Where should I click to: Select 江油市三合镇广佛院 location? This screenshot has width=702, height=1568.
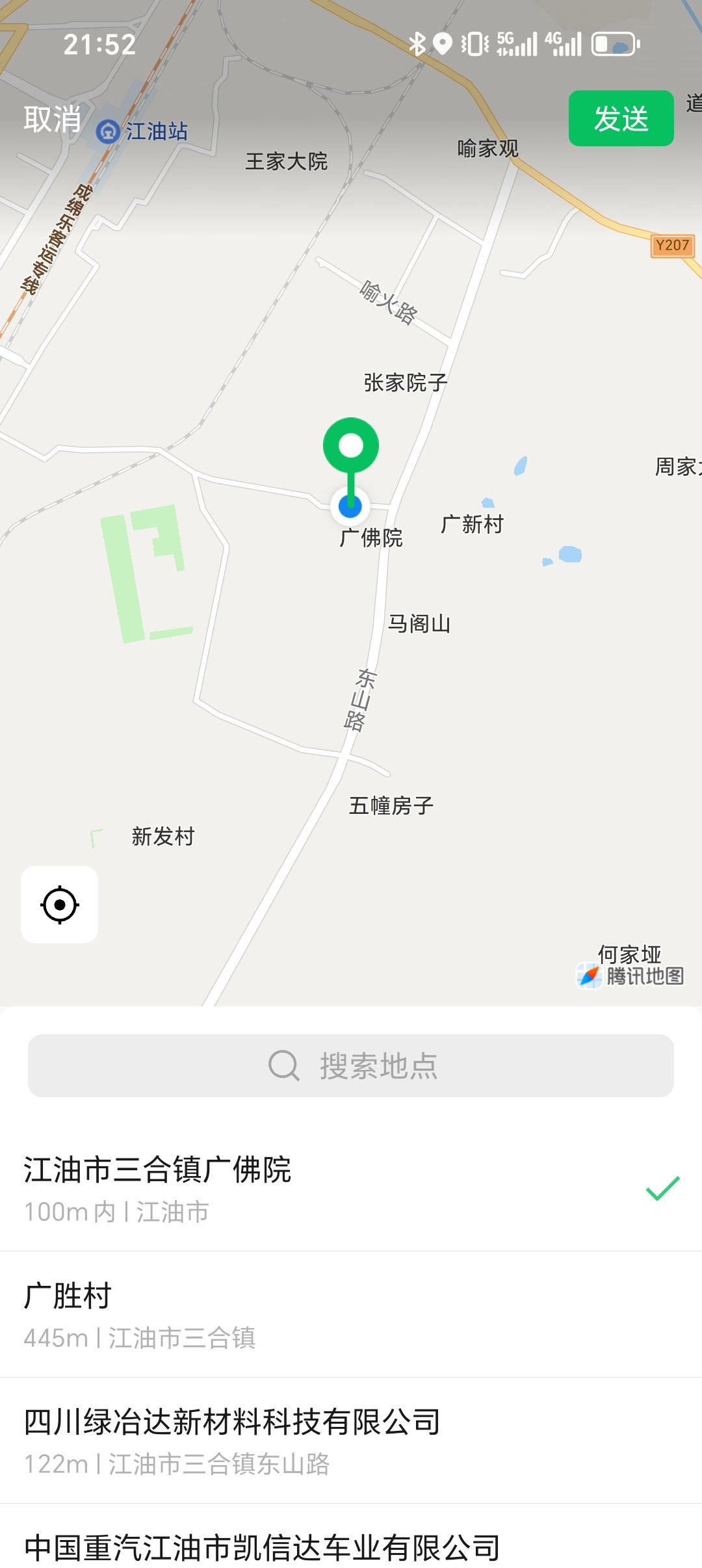(x=351, y=1187)
